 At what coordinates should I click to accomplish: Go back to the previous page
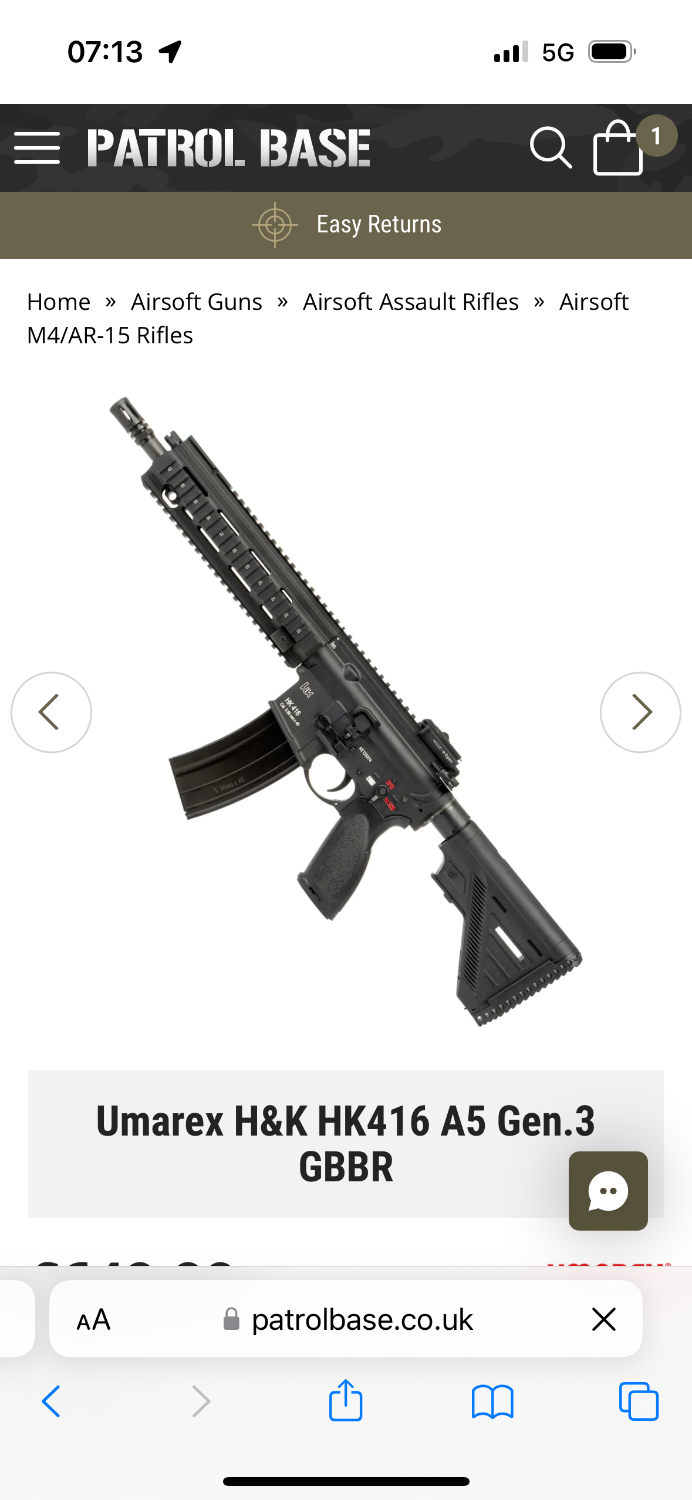(x=51, y=1401)
